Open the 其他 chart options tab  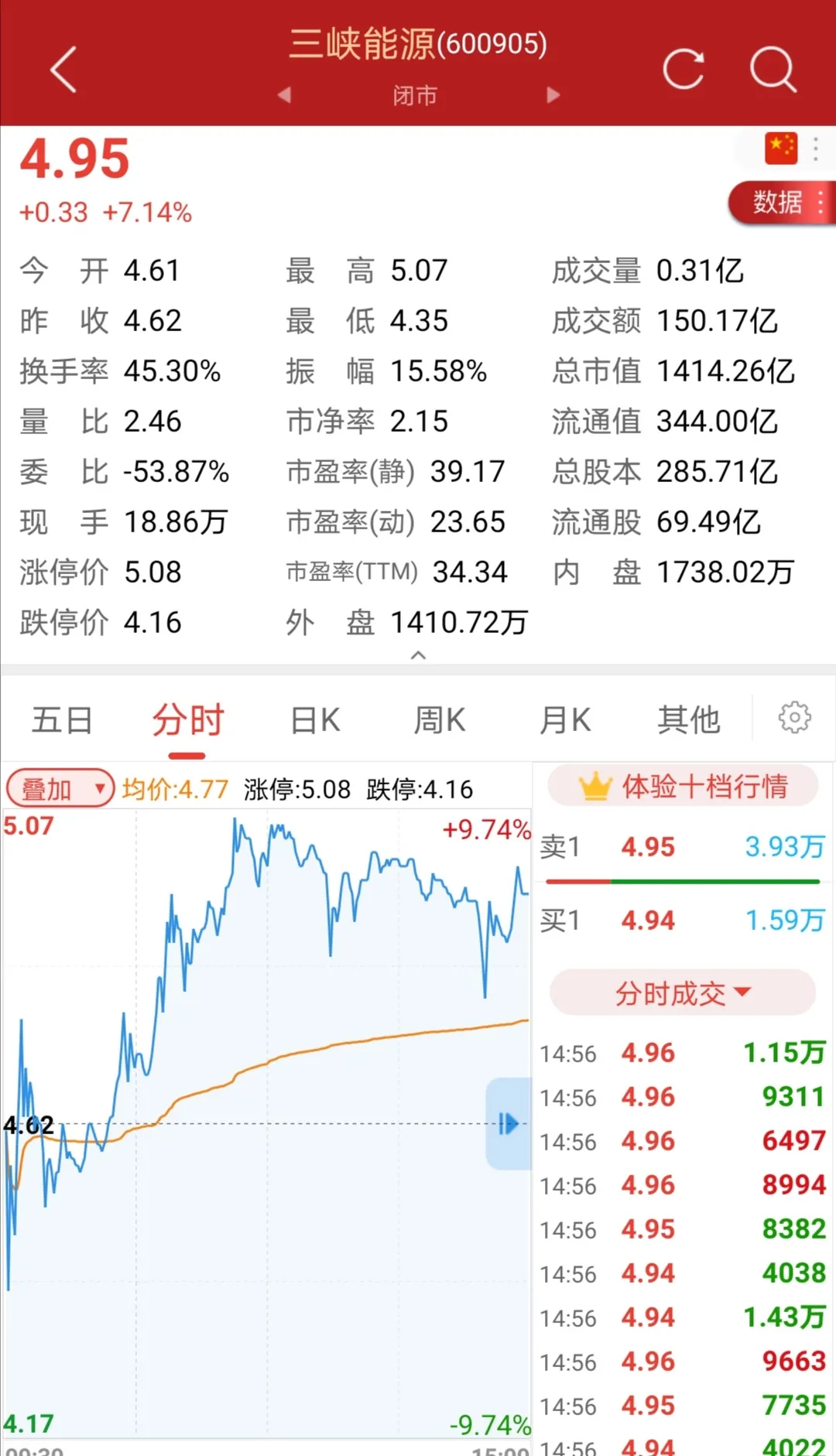click(x=688, y=720)
